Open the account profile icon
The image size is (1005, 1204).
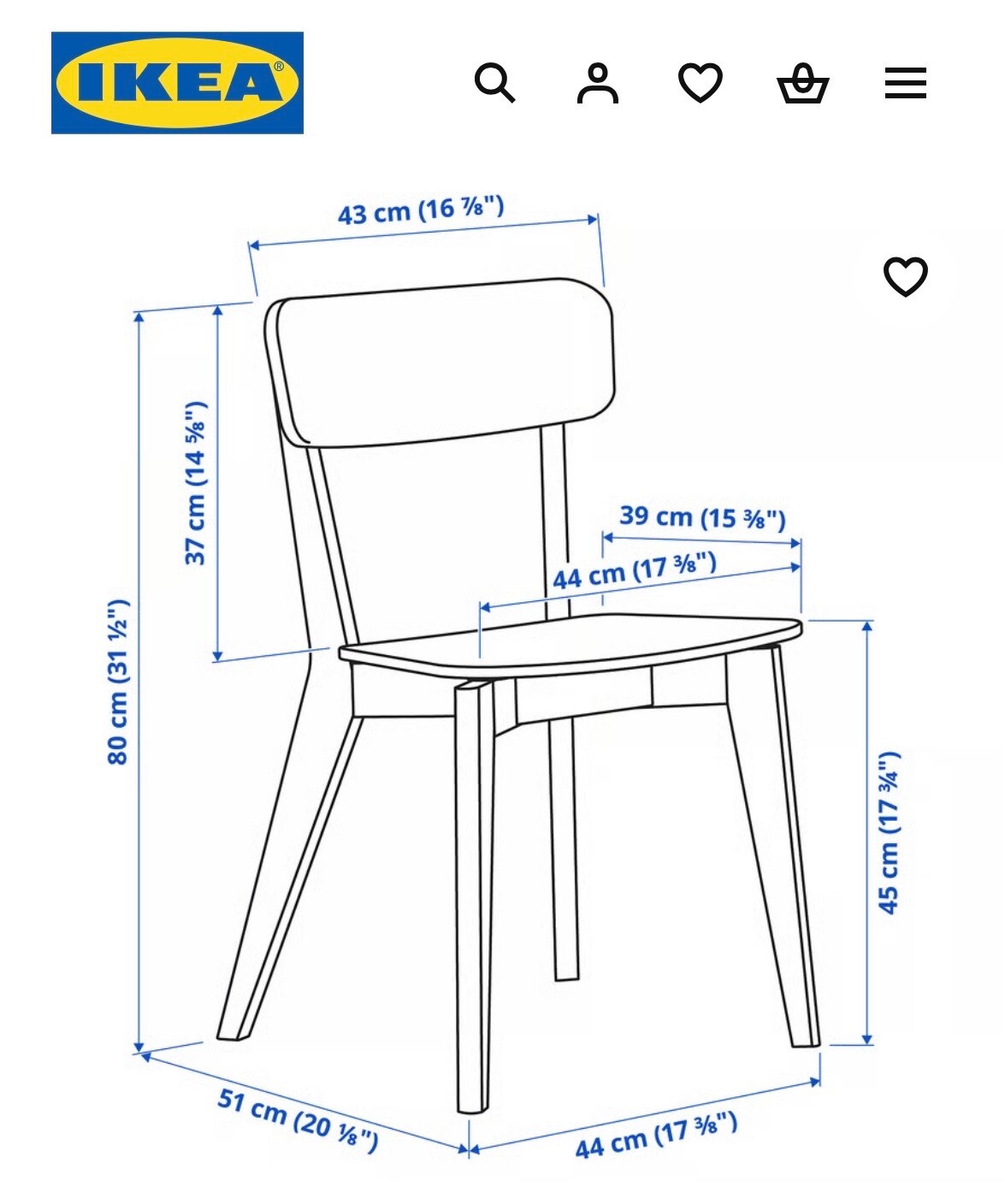pyautogui.click(x=597, y=83)
